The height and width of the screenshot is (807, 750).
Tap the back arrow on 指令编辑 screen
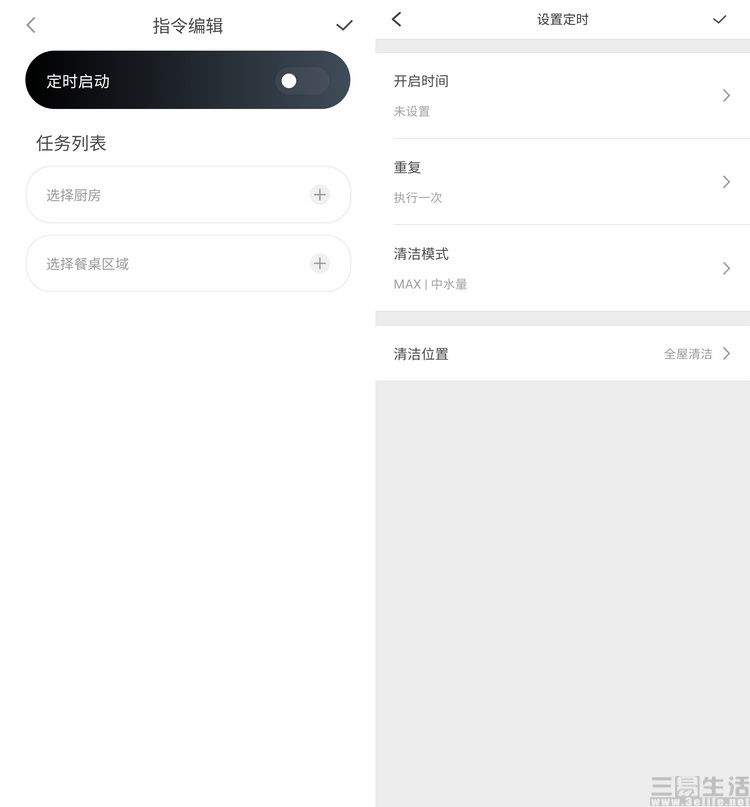(31, 24)
